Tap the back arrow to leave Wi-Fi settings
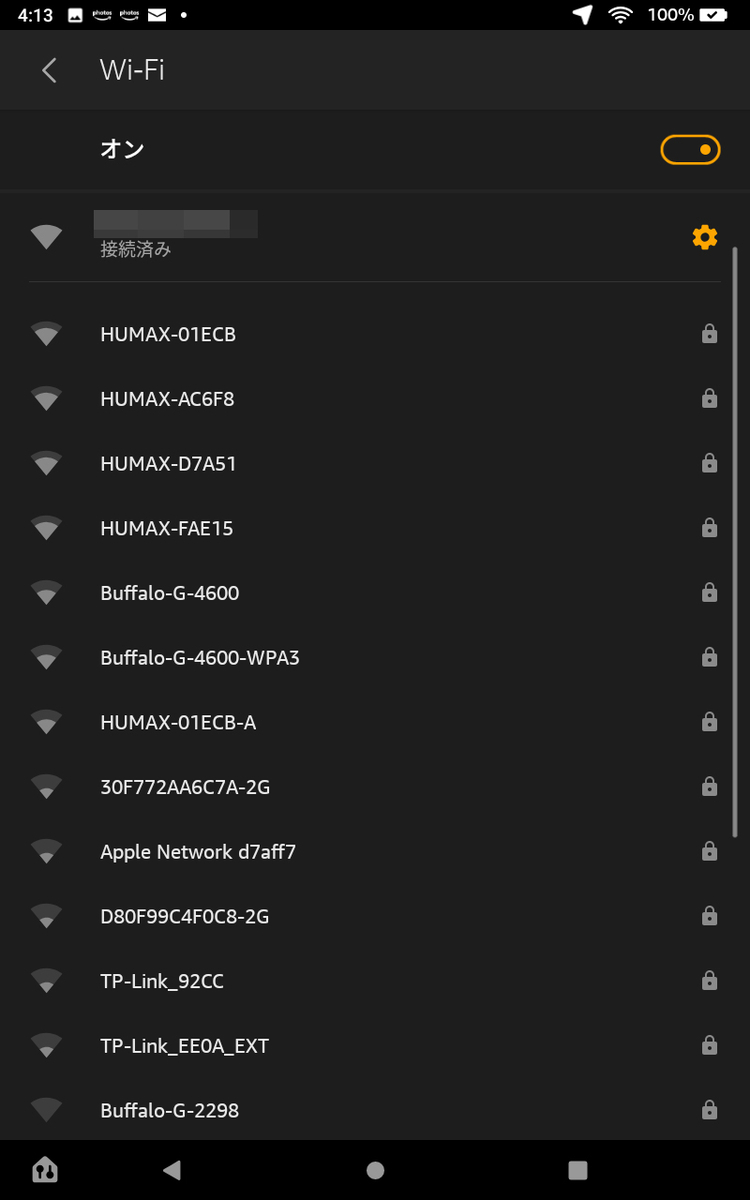 point(48,70)
